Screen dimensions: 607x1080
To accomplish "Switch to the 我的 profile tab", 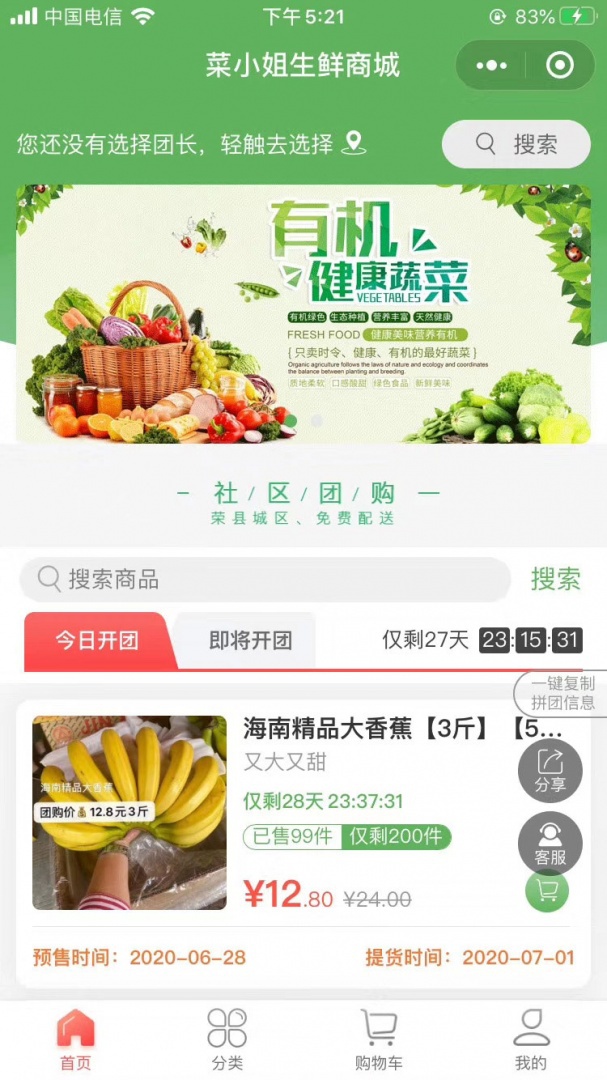I will coord(531,1040).
